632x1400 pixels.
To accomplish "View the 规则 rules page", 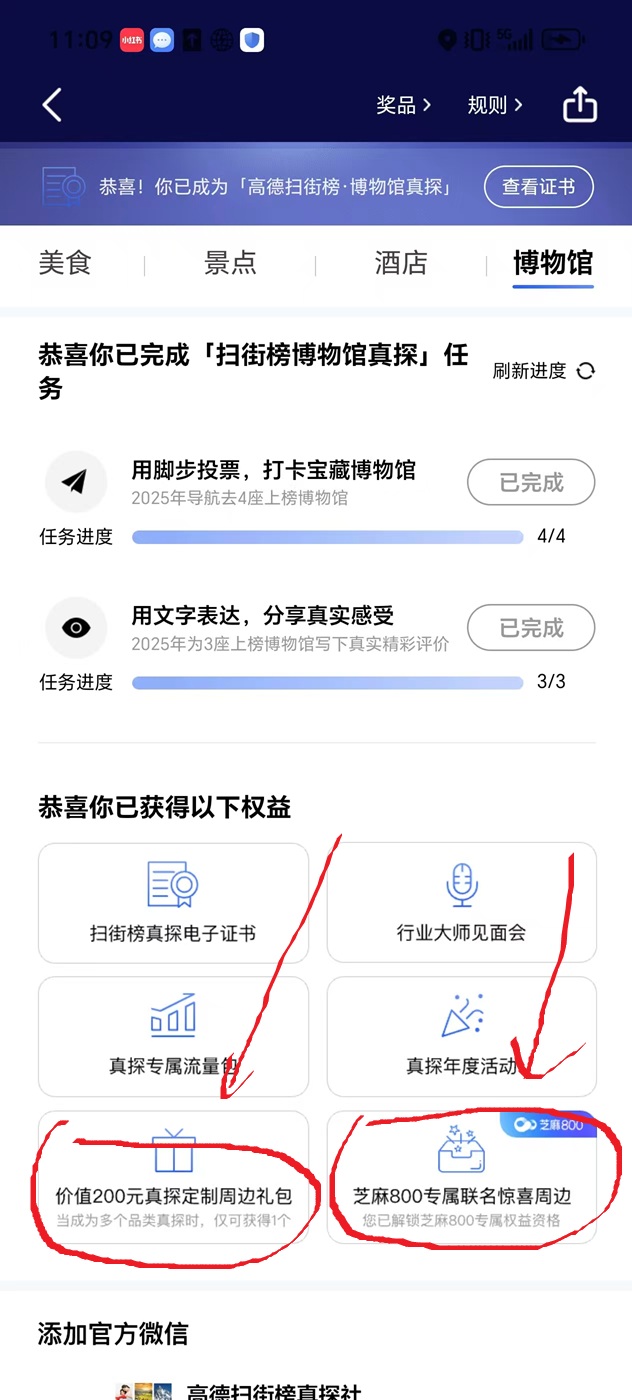I will [495, 105].
